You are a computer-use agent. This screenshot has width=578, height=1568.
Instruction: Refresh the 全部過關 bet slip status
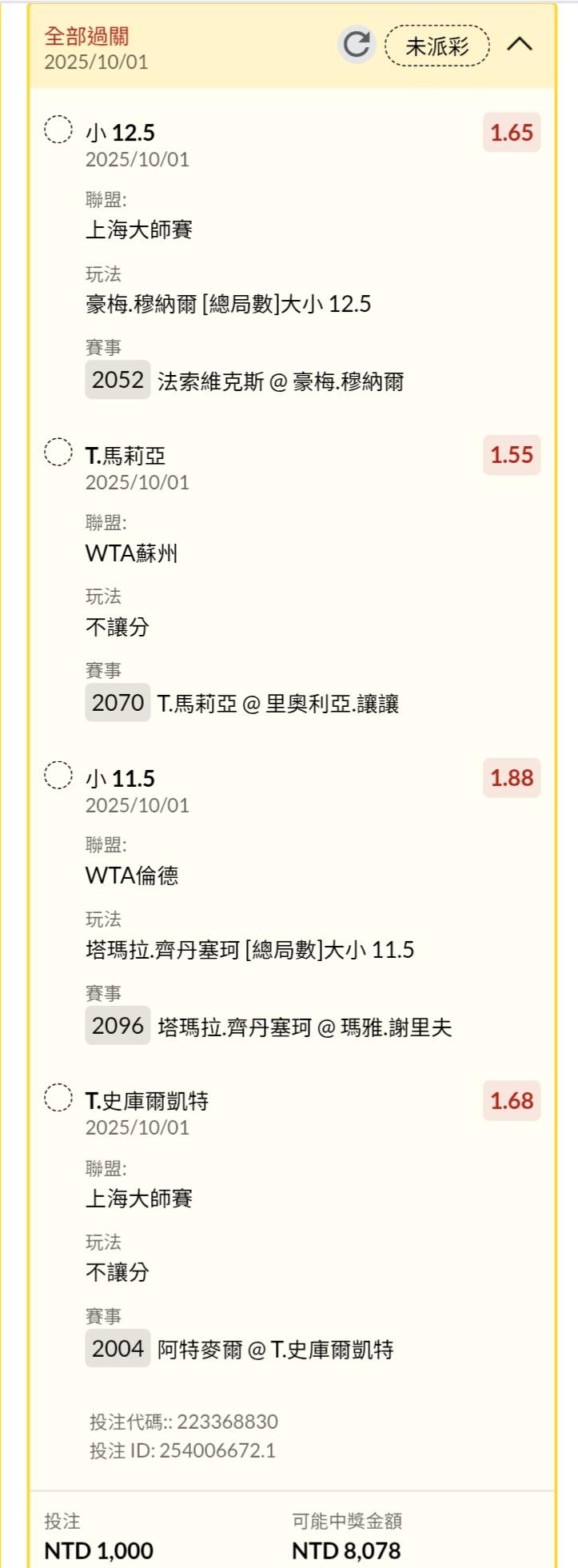click(357, 45)
